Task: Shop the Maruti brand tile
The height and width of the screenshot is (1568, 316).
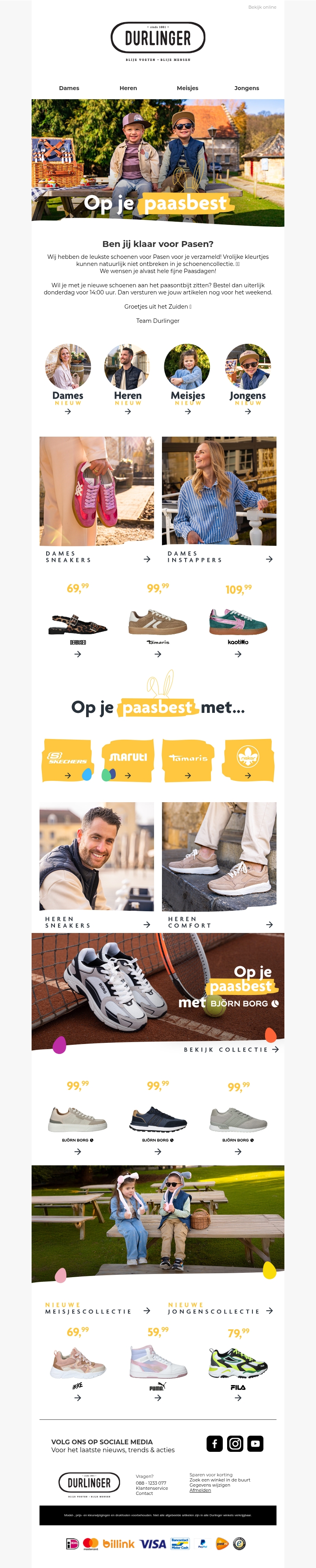Action: click(128, 760)
